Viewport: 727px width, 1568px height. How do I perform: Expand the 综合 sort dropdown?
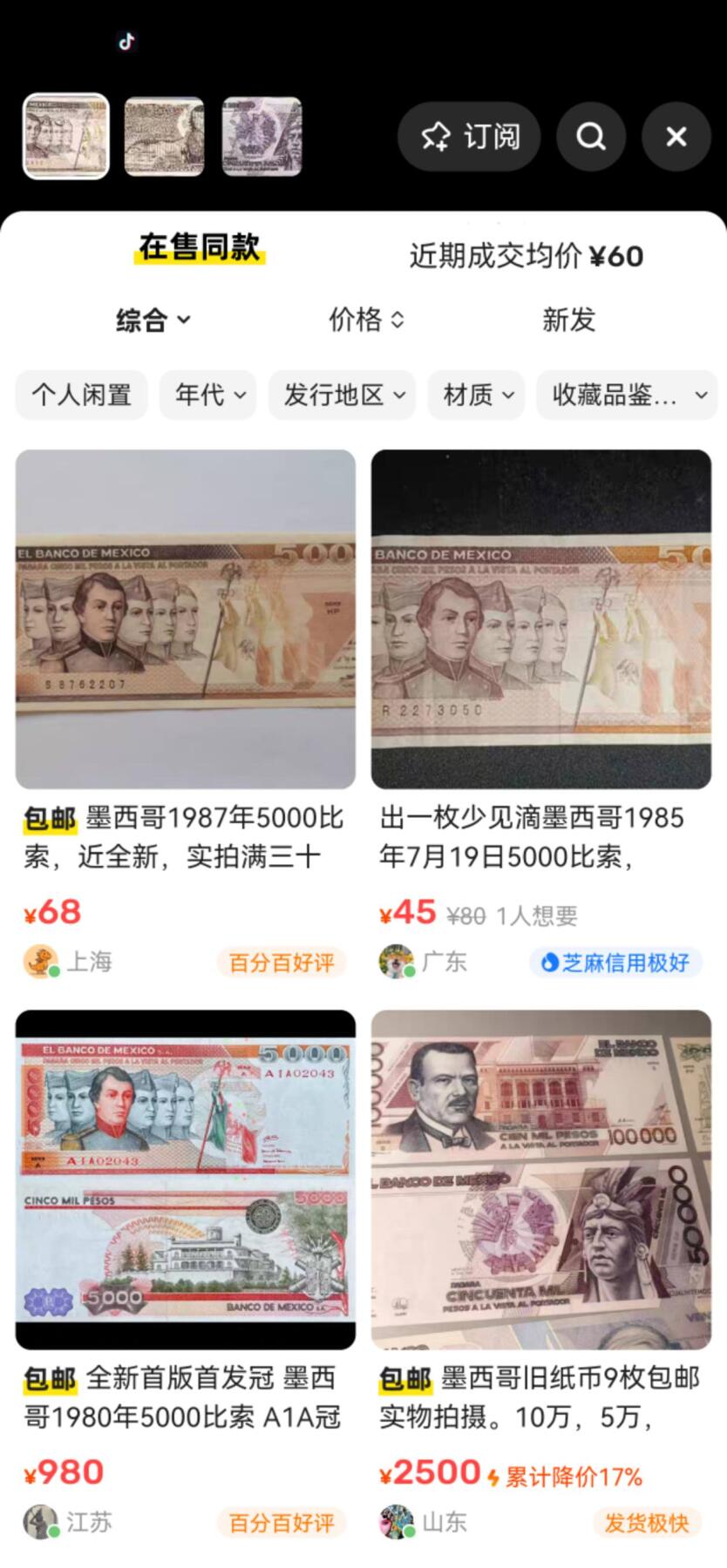click(x=153, y=320)
